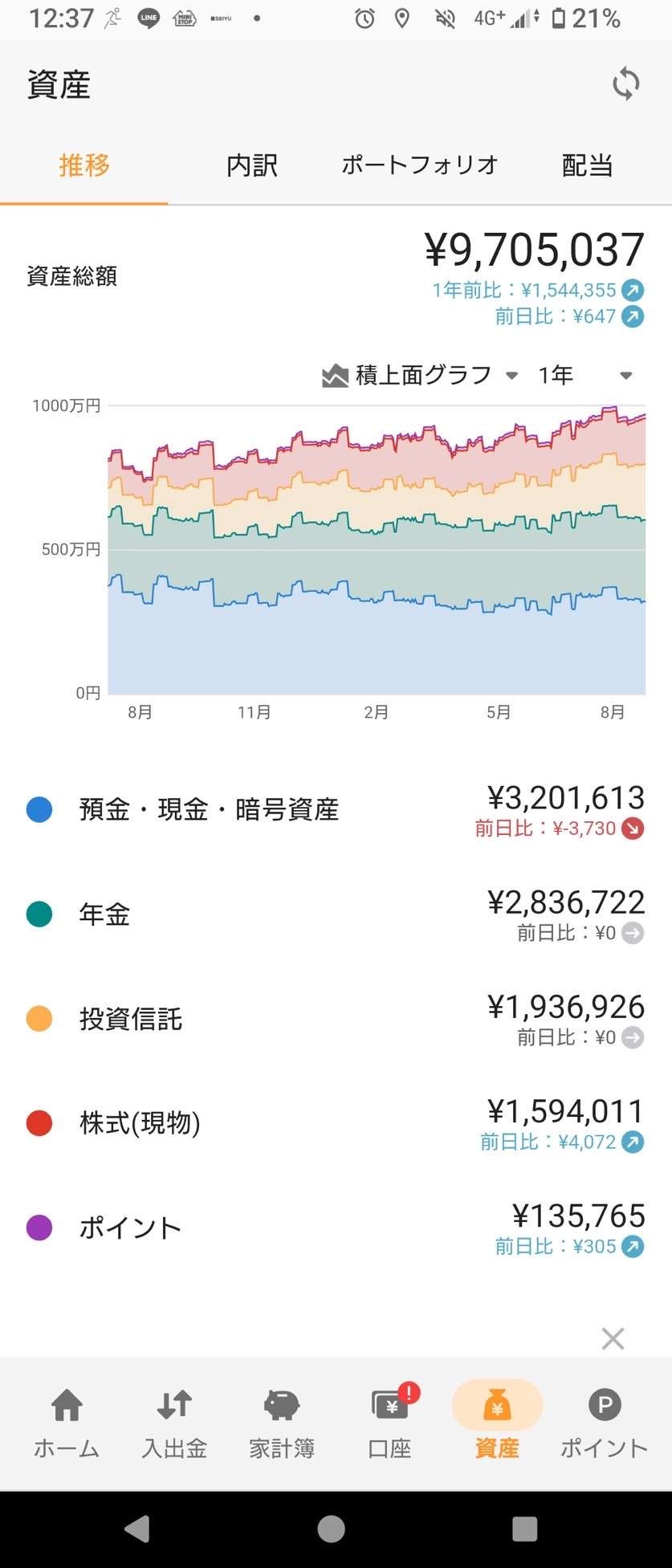Open the 入出金 tab
Screen dimensions: 672x1568
tap(174, 1423)
